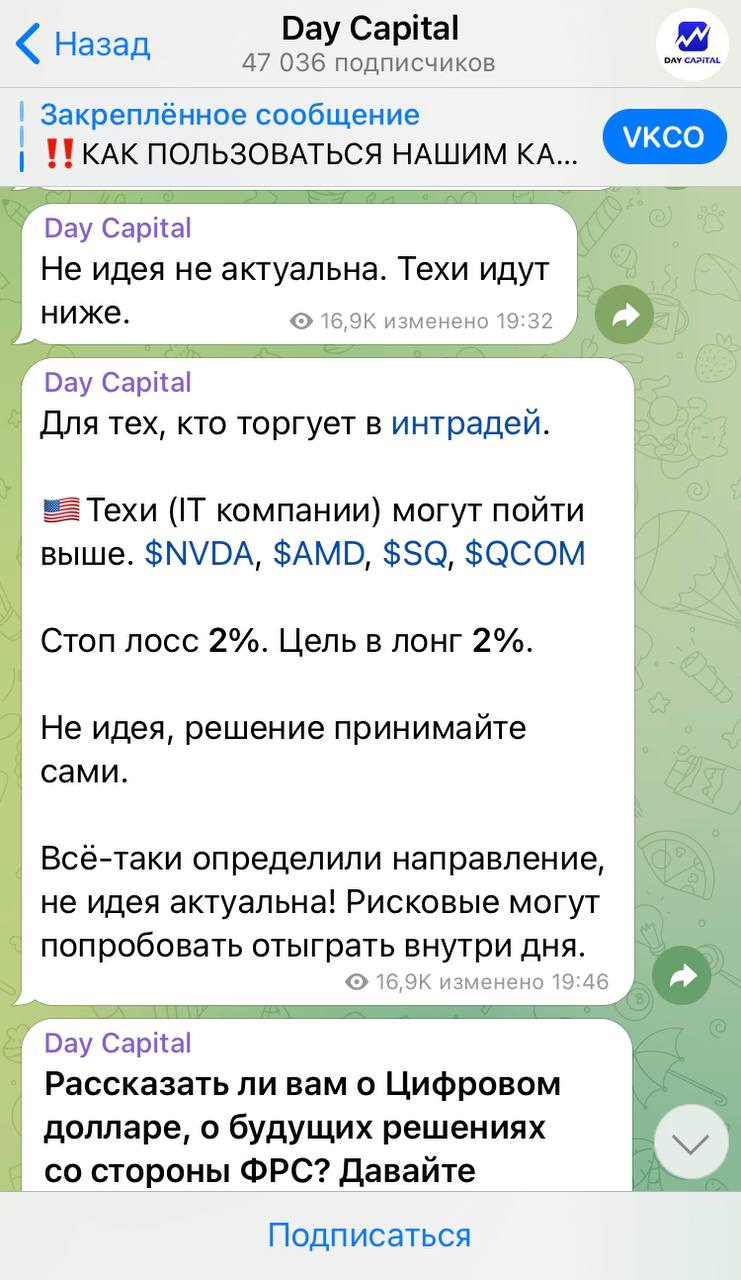Open the $NVDA ticker link
The width and height of the screenshot is (741, 1280).
point(199,553)
